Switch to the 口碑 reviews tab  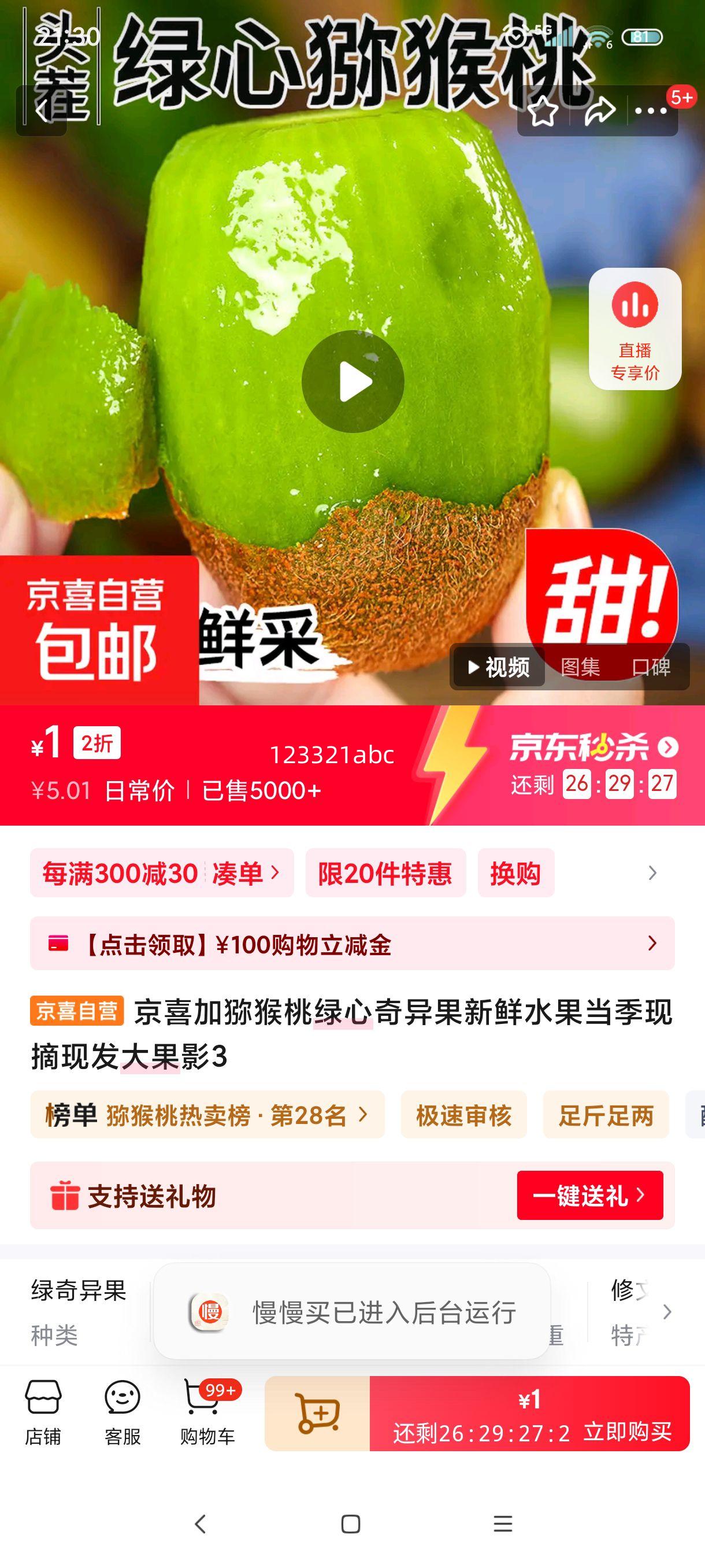pos(651,668)
